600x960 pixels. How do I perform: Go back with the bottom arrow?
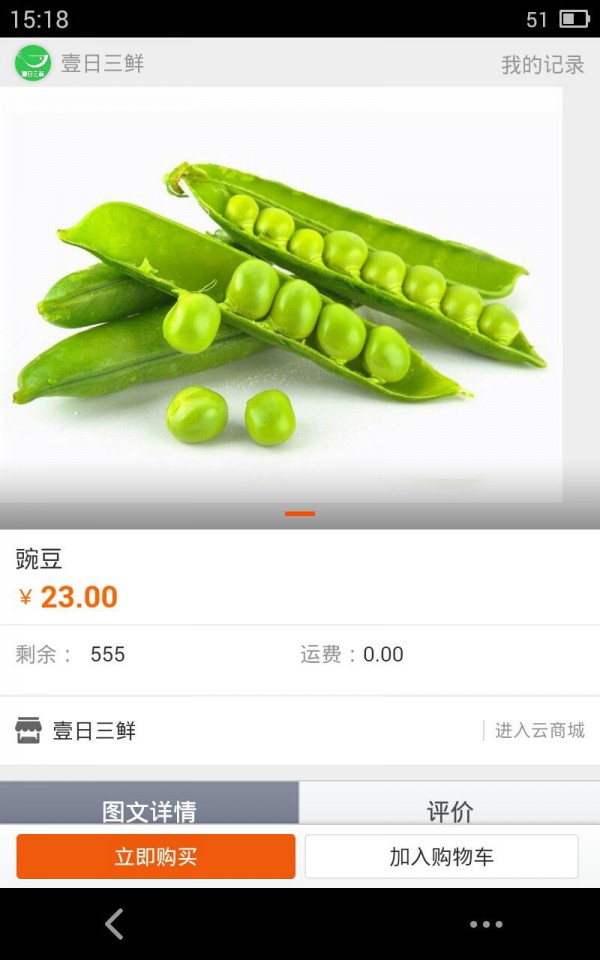click(x=114, y=924)
